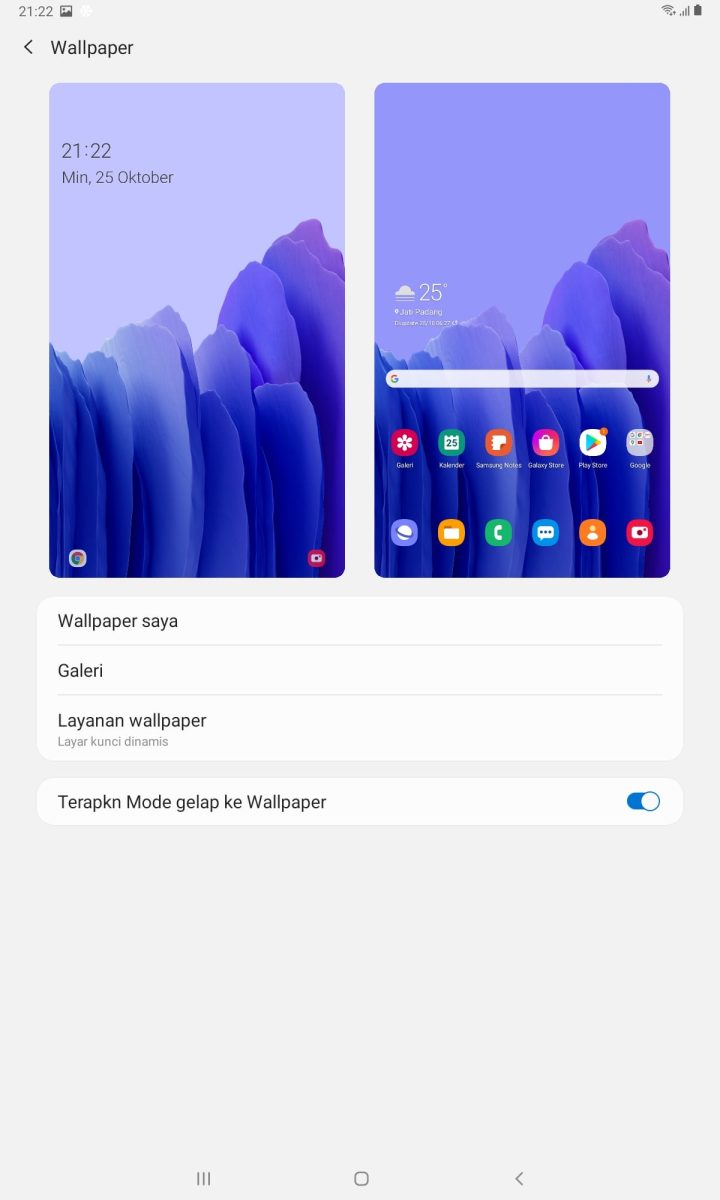Go back from the Wallpaper screen

coord(28,47)
